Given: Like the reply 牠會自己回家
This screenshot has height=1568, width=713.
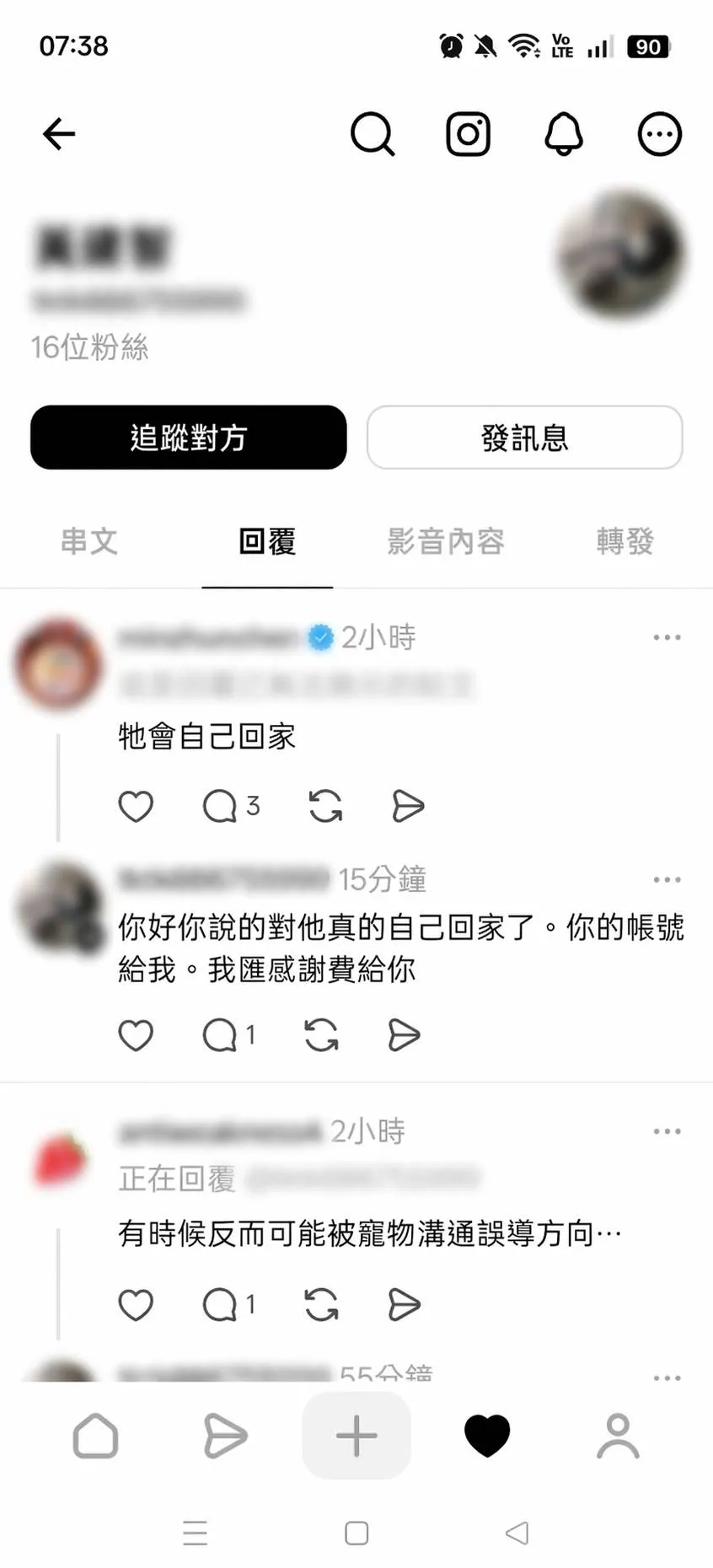Looking at the screenshot, I should coord(136,807).
